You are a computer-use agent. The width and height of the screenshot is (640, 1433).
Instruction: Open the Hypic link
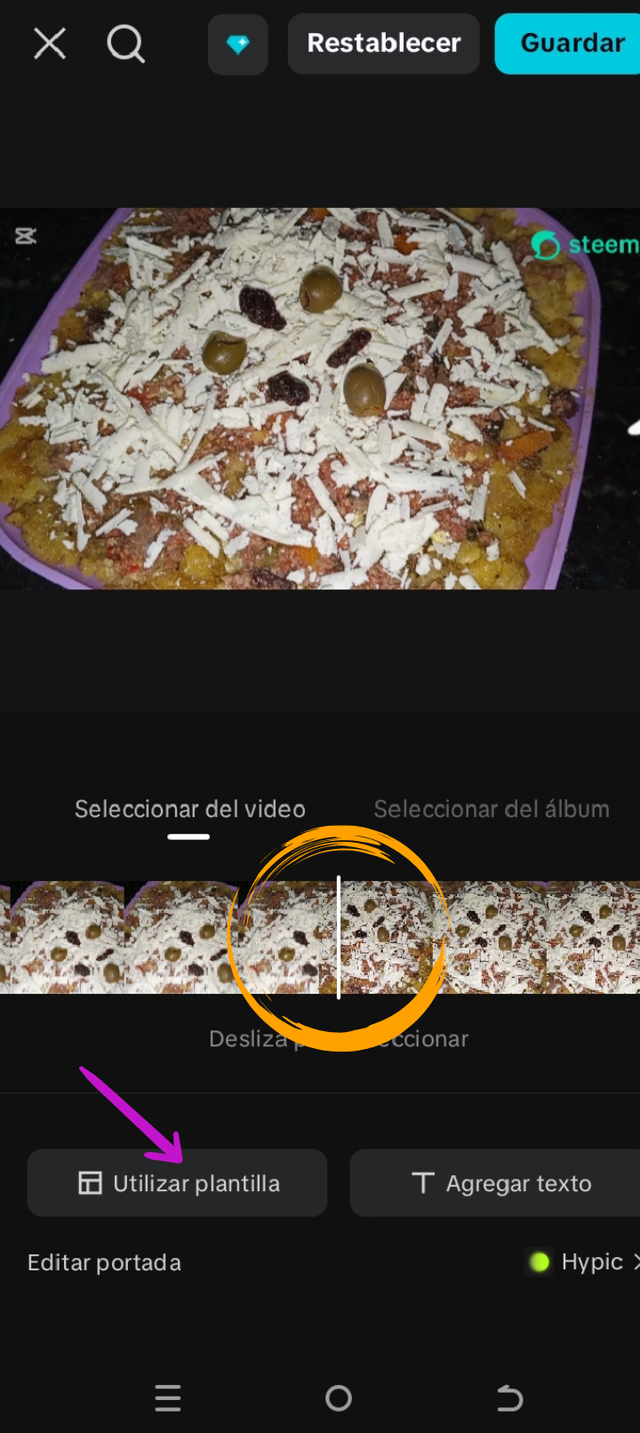pyautogui.click(x=585, y=1262)
